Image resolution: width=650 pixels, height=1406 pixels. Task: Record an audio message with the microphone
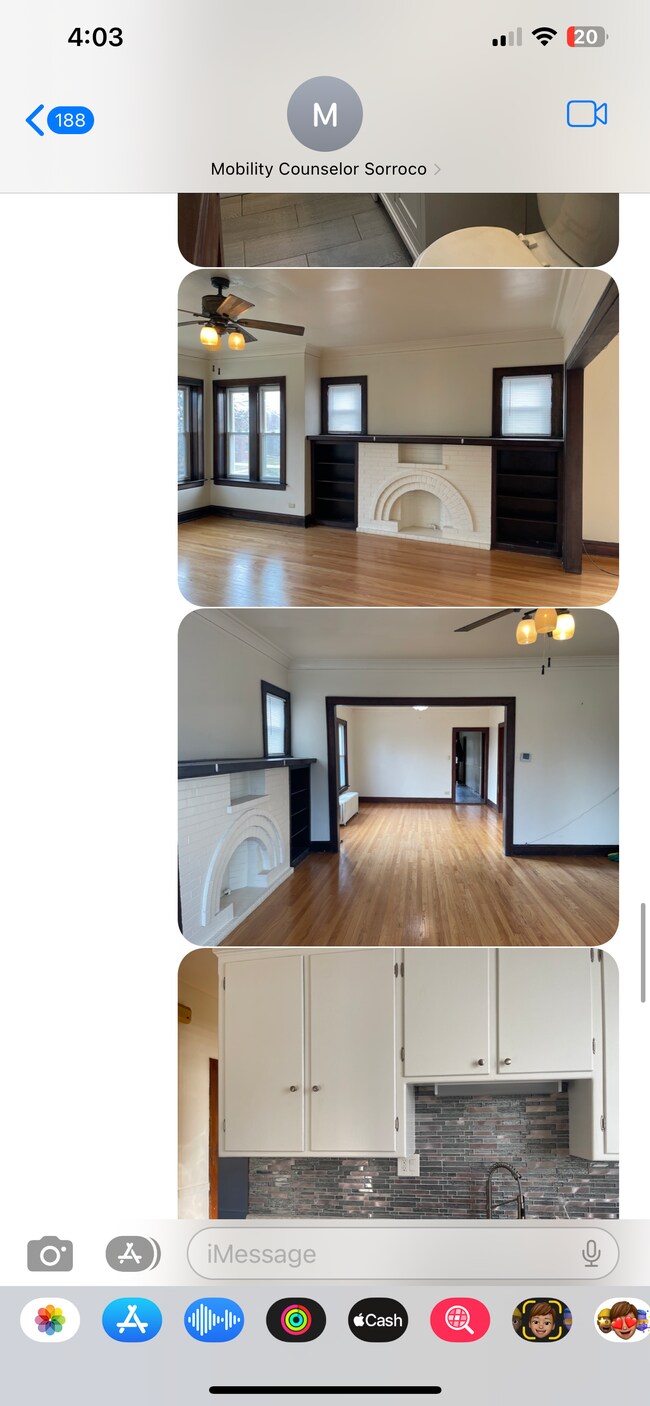(591, 1253)
